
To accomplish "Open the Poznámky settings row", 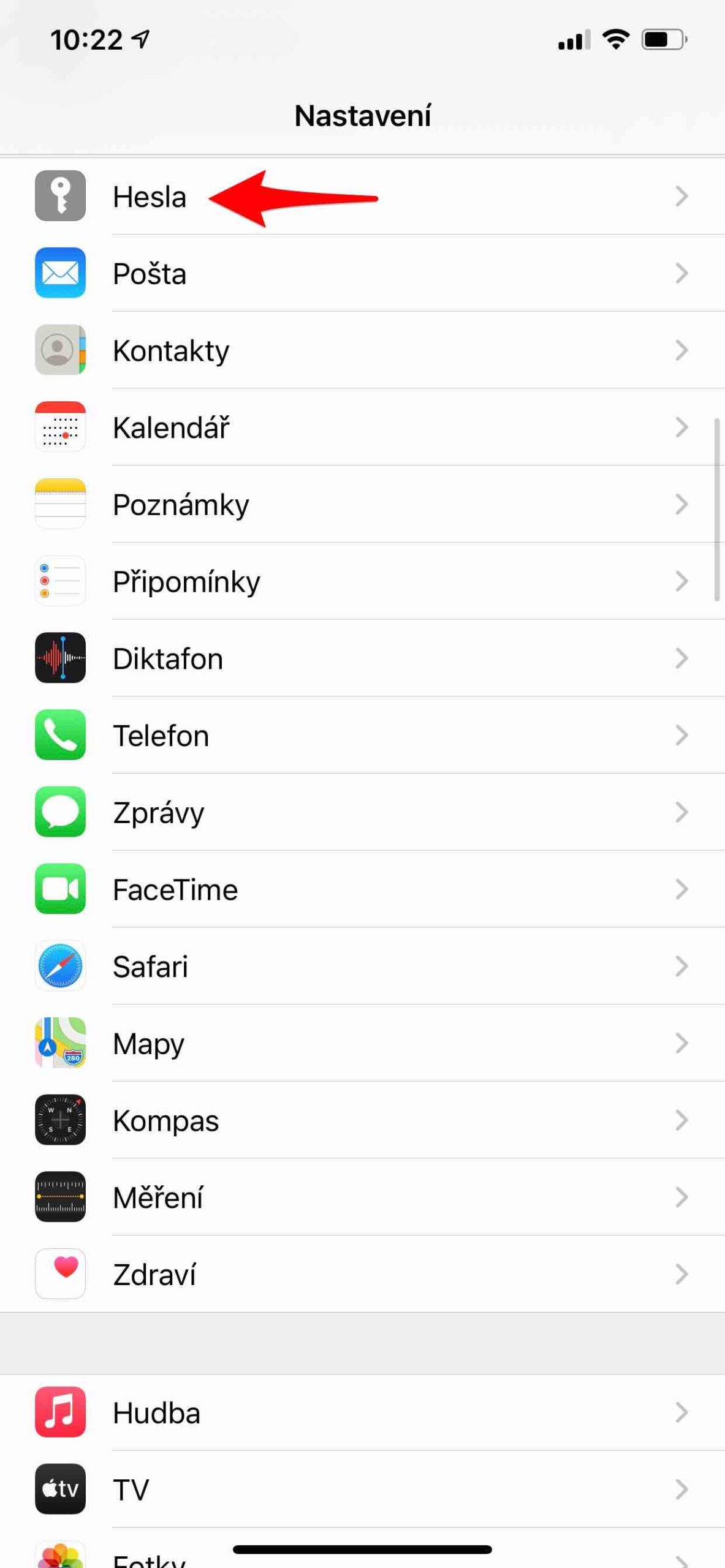I will pyautogui.click(x=362, y=505).
